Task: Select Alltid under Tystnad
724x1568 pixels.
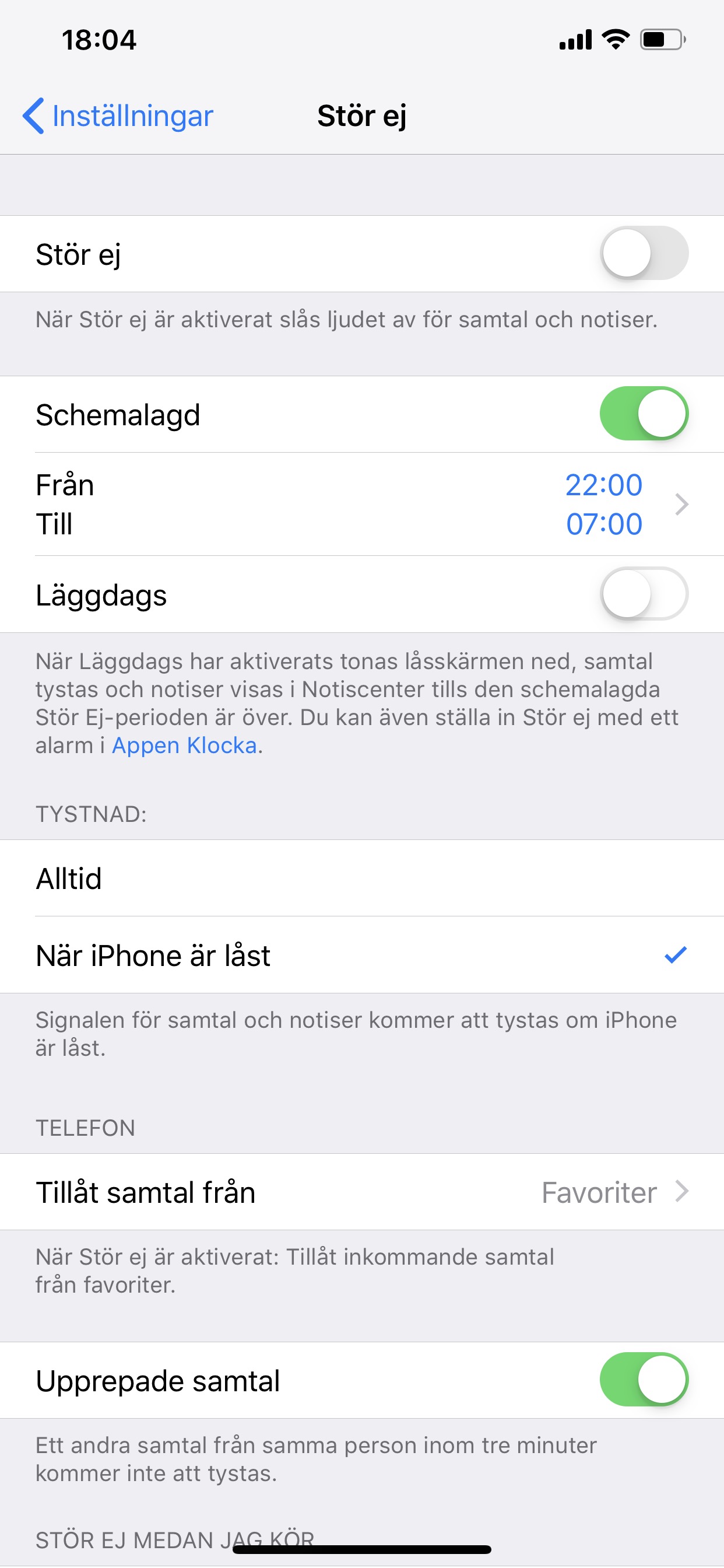Action: tap(361, 878)
